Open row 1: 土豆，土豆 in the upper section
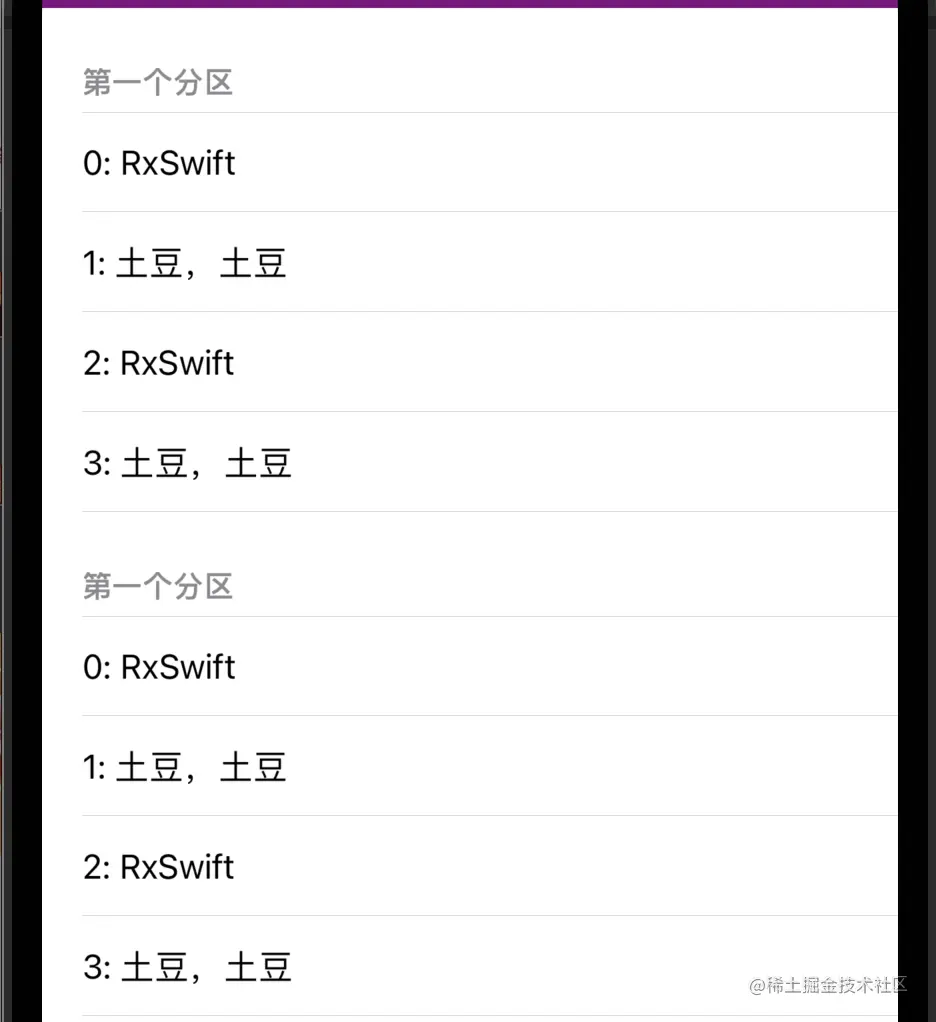Screen dimensions: 936x1022 (x=185, y=263)
